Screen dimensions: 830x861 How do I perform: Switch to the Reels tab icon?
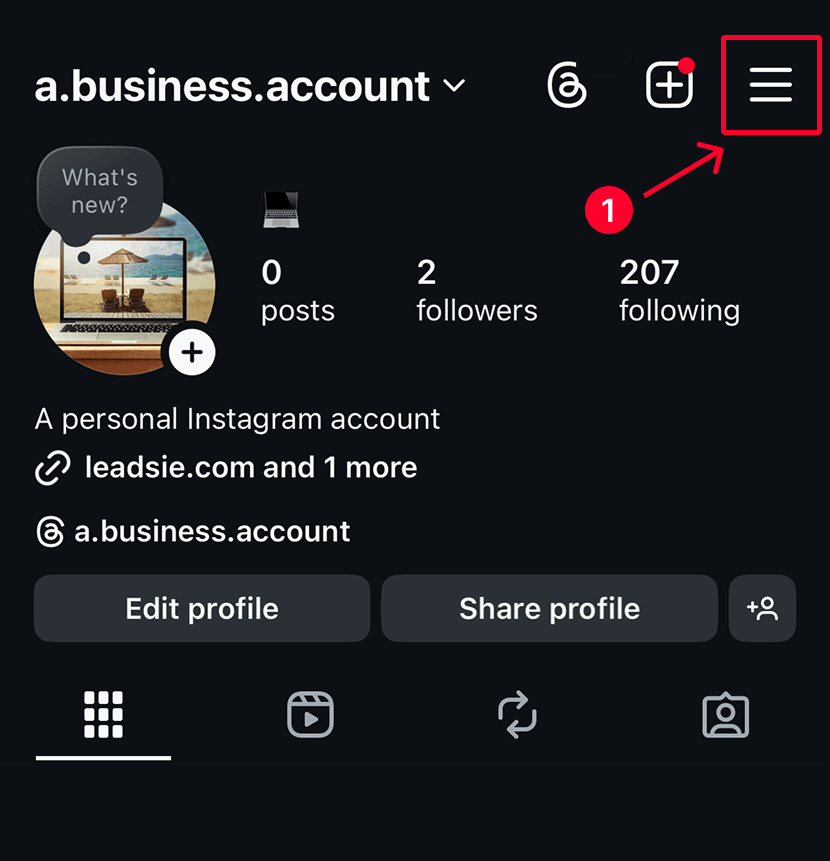(310, 715)
